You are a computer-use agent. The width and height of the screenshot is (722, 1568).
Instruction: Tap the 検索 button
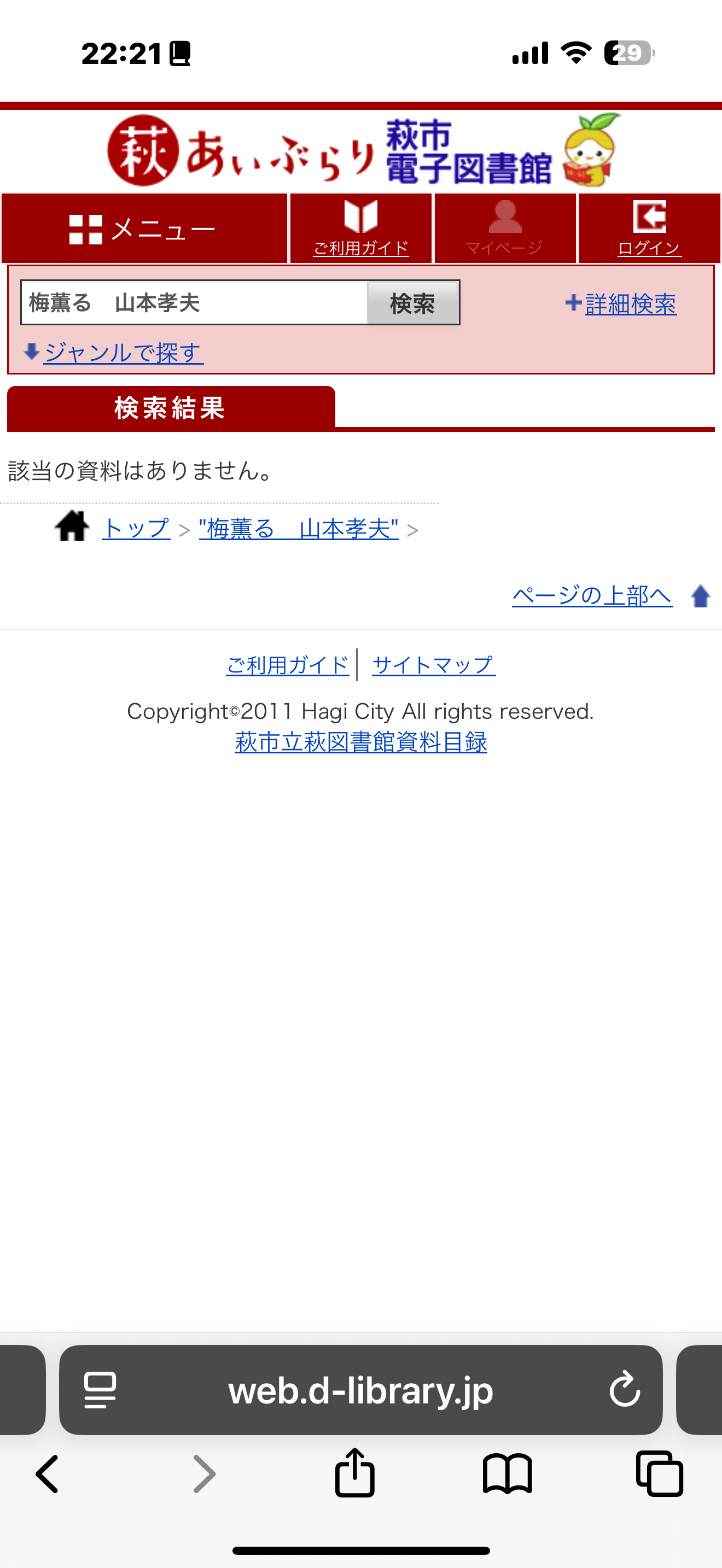point(414,302)
